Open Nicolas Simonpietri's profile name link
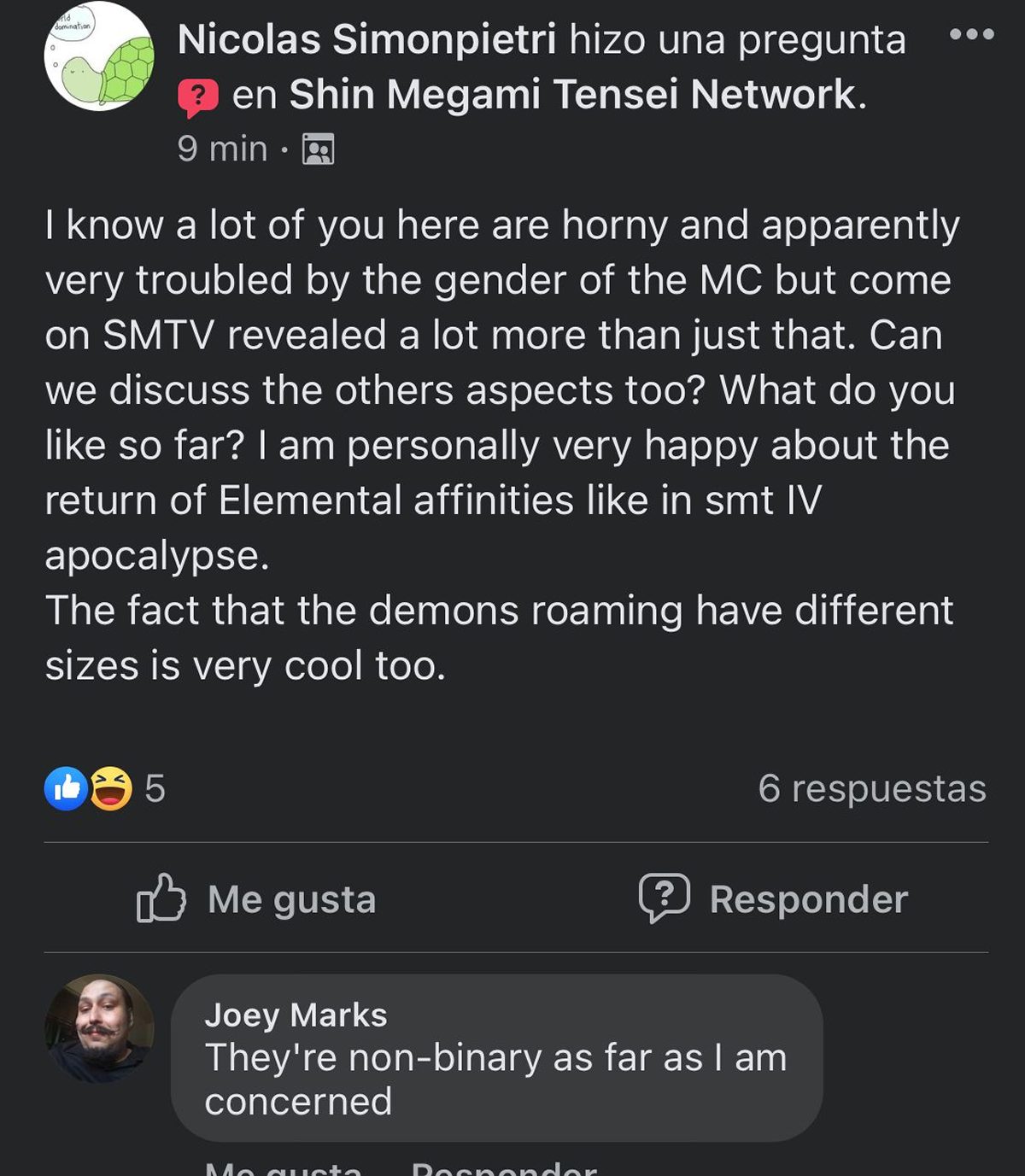 (366, 40)
